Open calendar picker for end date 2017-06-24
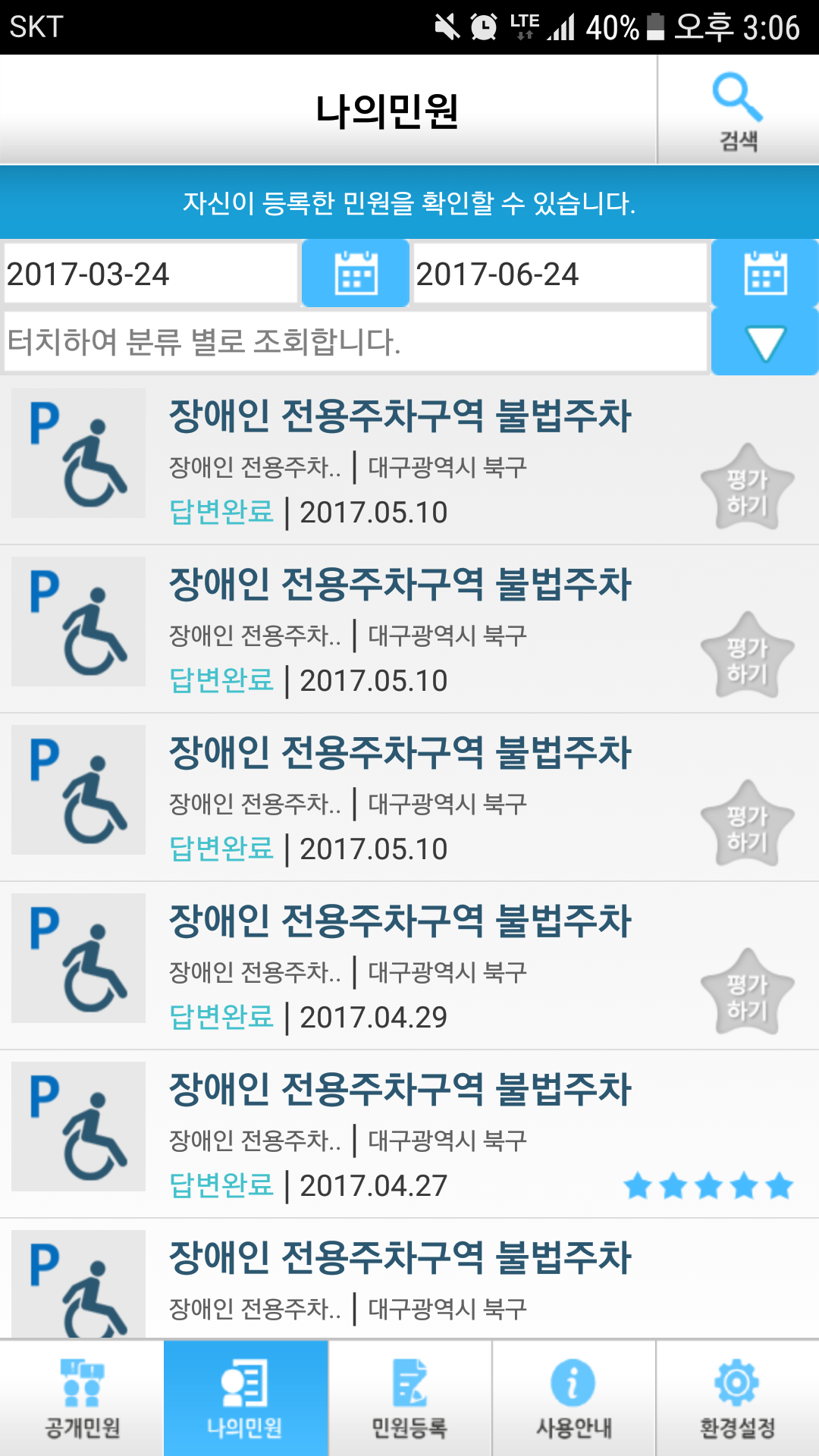The height and width of the screenshot is (1456, 819). 765,274
